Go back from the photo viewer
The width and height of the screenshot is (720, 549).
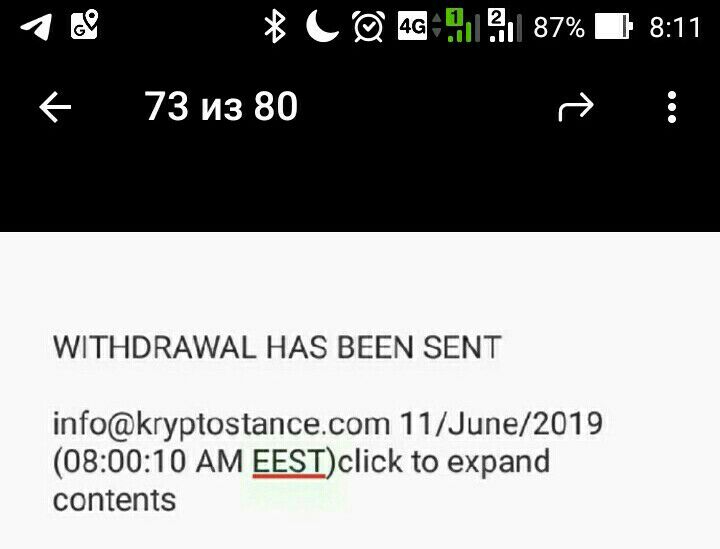[55, 107]
